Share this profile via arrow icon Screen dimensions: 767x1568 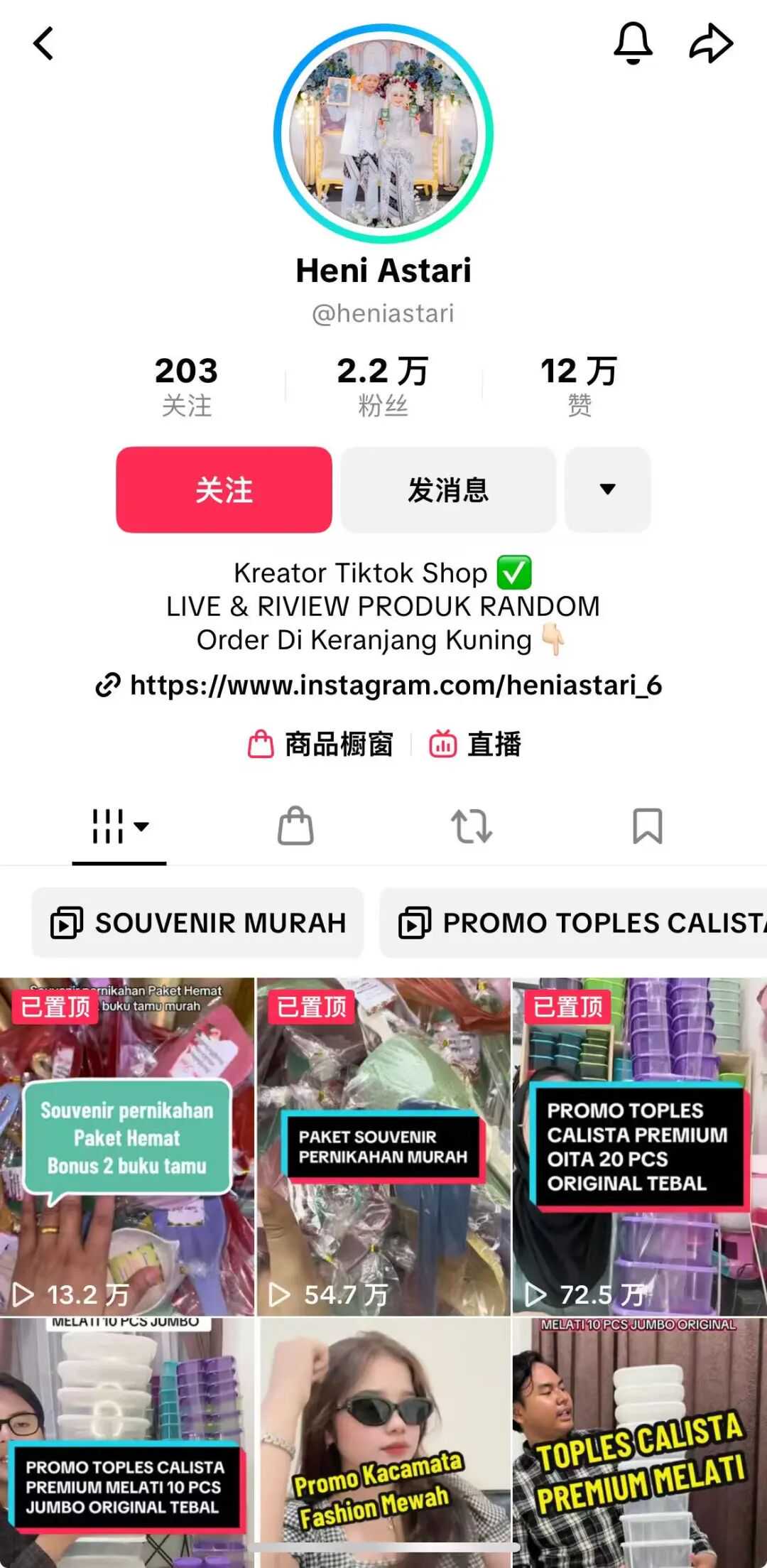[711, 44]
